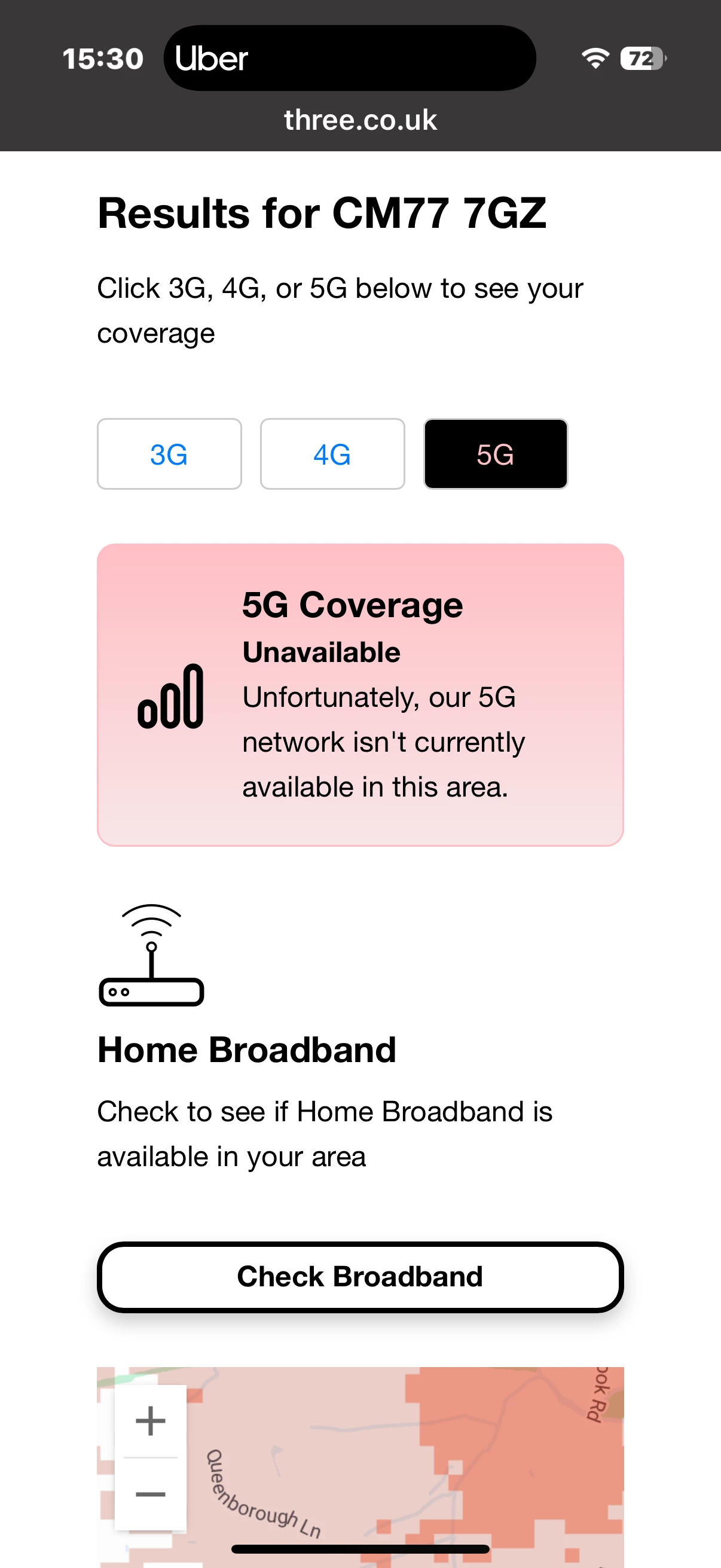Select the 5G coverage button

pyautogui.click(x=495, y=454)
